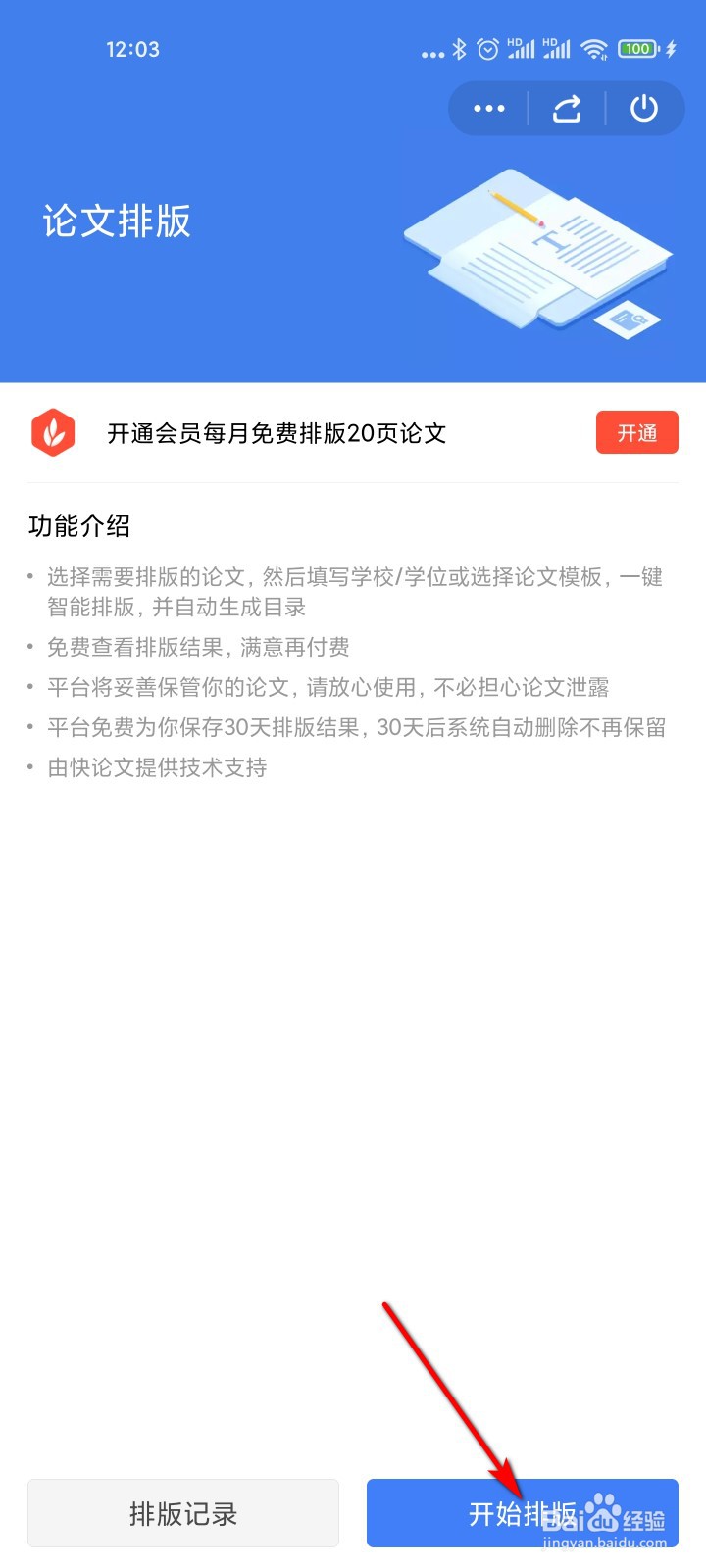Tap the power icon to exit mini program
The image size is (706, 1568).
pos(644,108)
